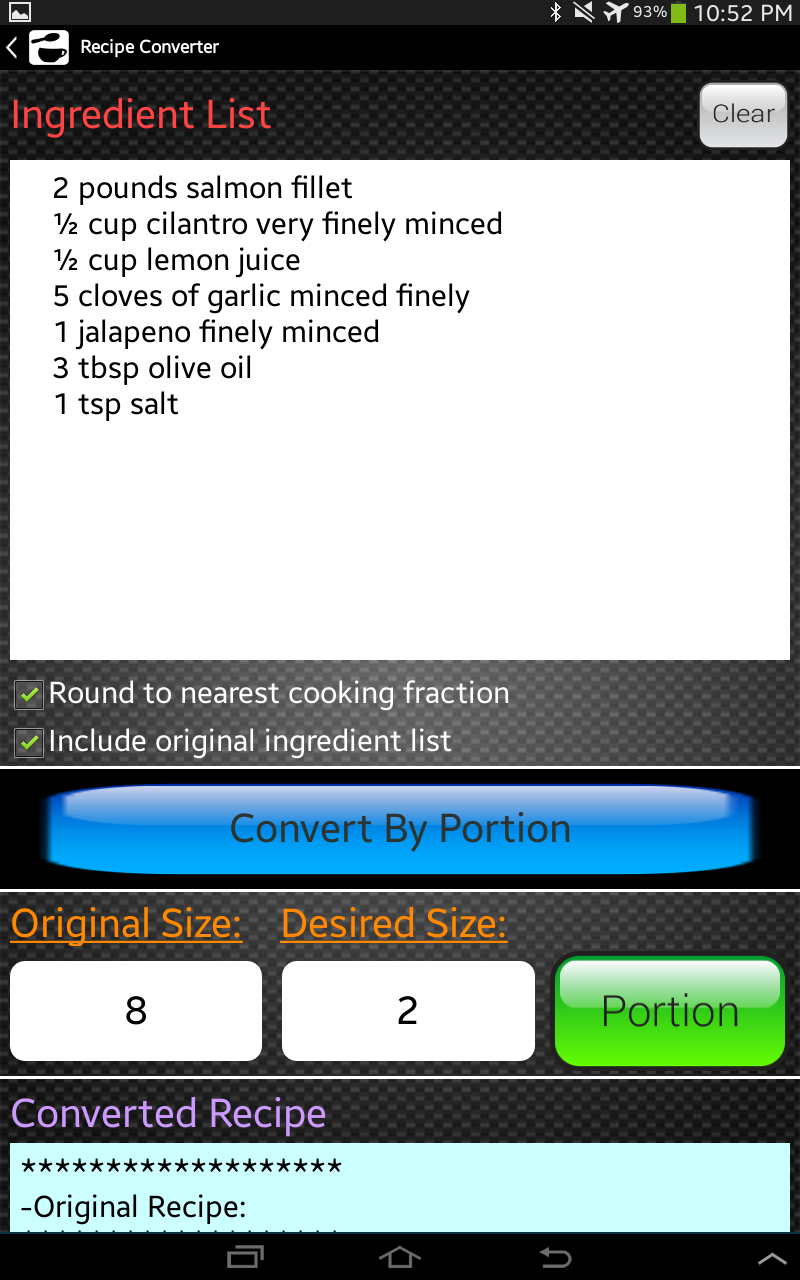Tap the Bluetooth status icon
800x1280 pixels.
556,13
